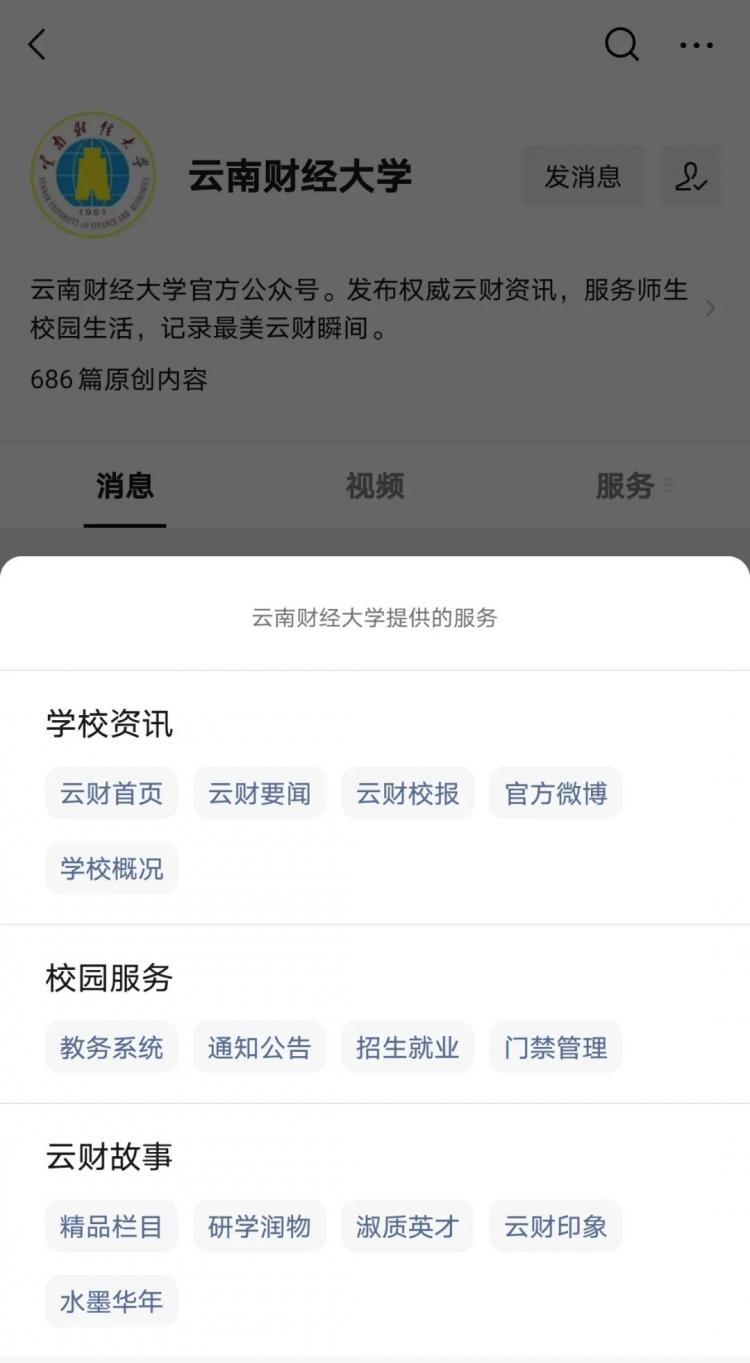This screenshot has width=750, height=1363.
Task: View 通知公告
Action: (259, 1048)
